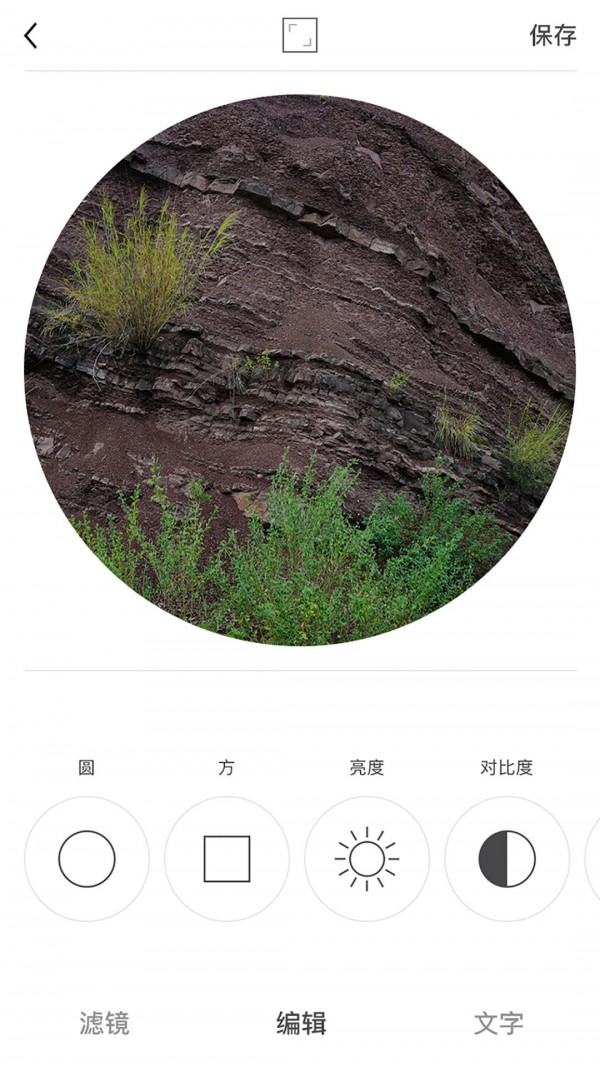Select the 方 square shape crop
Viewport: 600px width, 1067px height.
[227, 858]
